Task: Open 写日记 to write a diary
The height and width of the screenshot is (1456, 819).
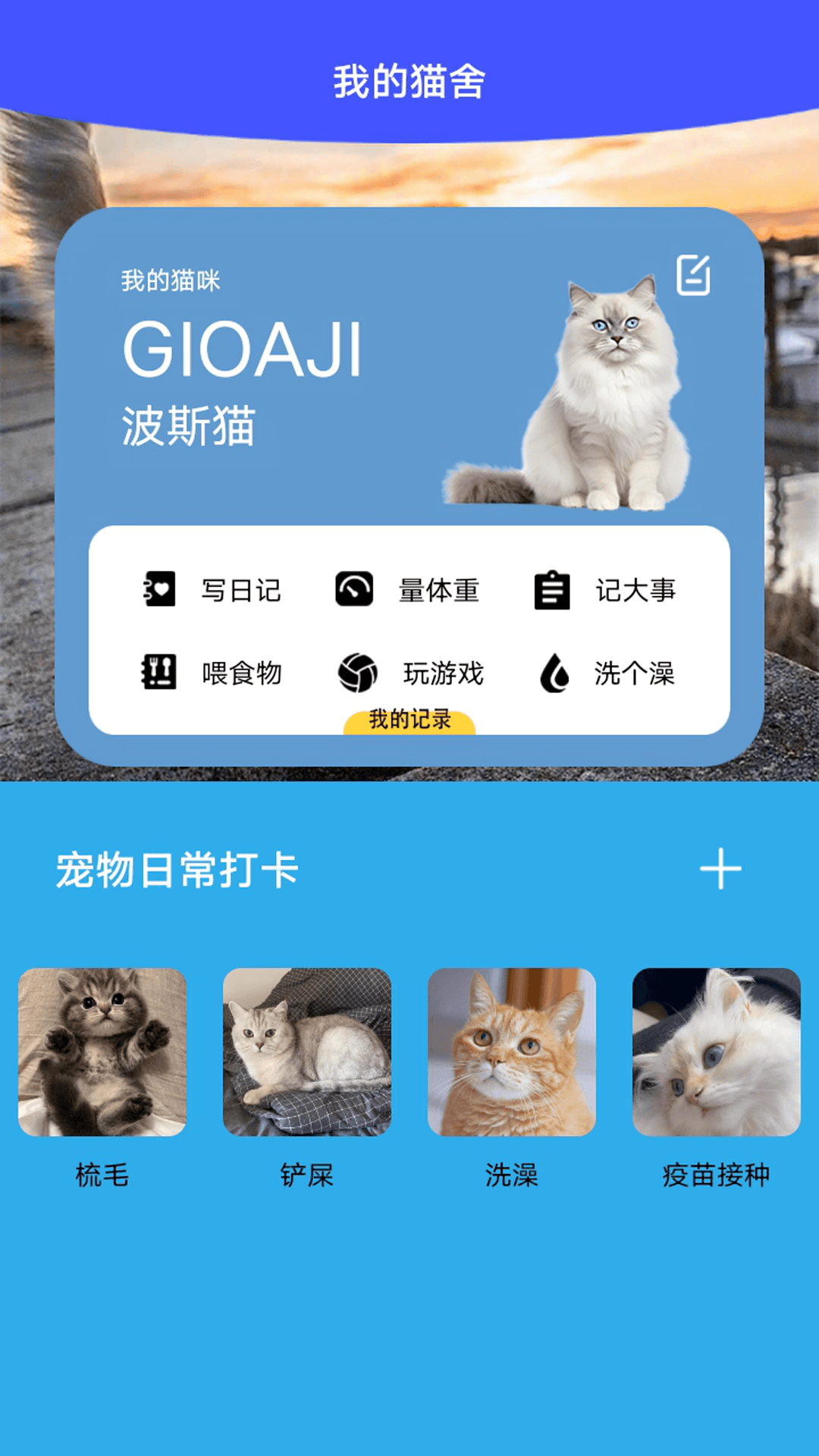Action: (212, 590)
